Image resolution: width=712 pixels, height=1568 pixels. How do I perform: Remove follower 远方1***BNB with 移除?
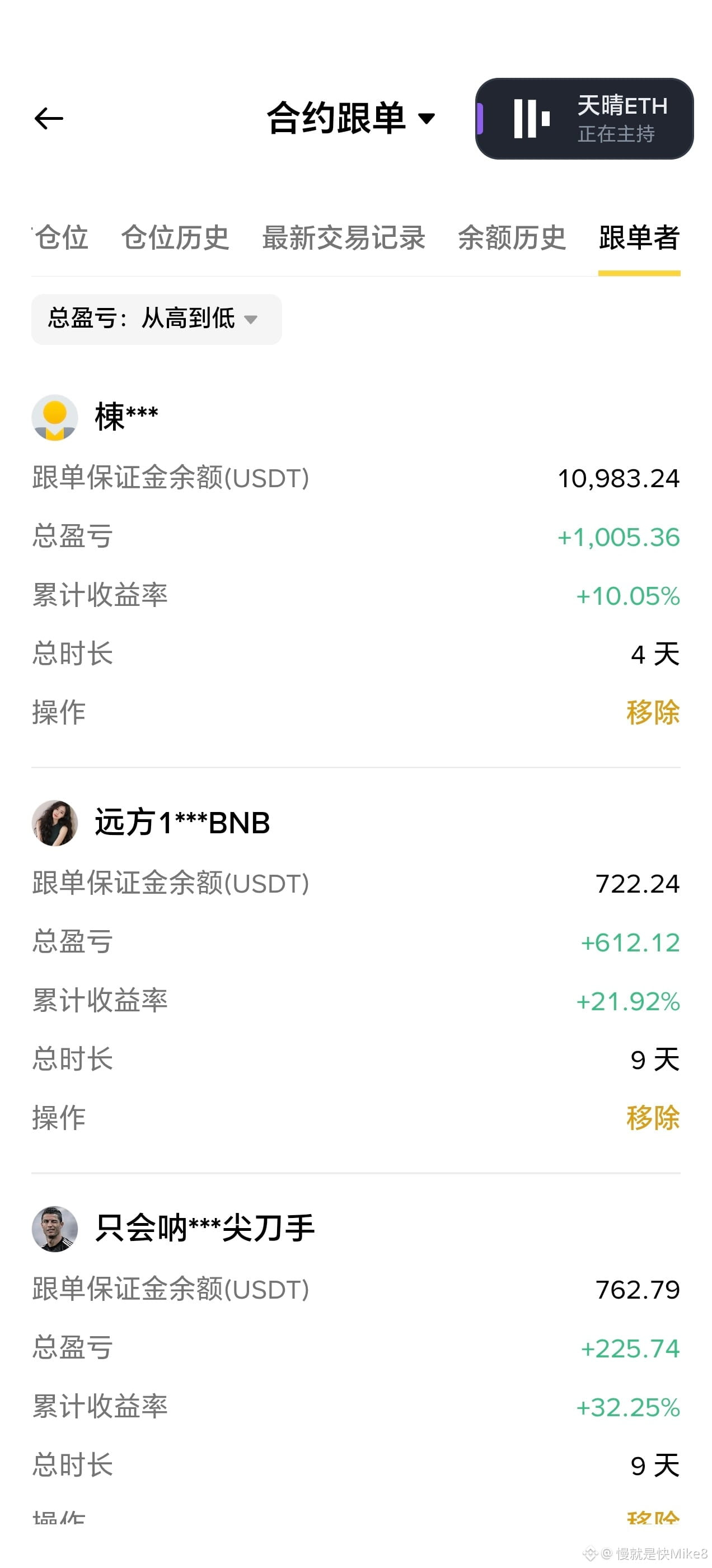[653, 1118]
